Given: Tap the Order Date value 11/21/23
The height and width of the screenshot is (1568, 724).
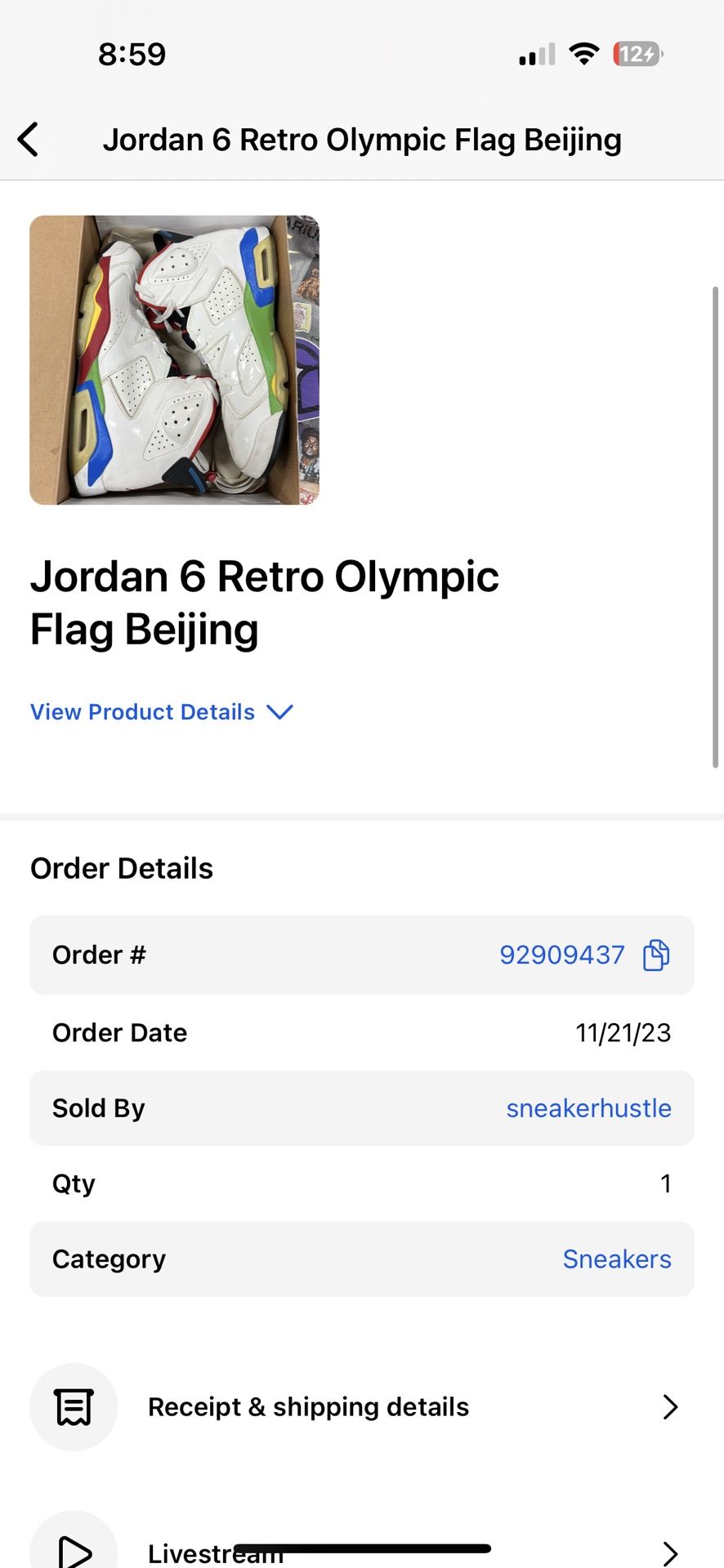Looking at the screenshot, I should (x=623, y=1032).
